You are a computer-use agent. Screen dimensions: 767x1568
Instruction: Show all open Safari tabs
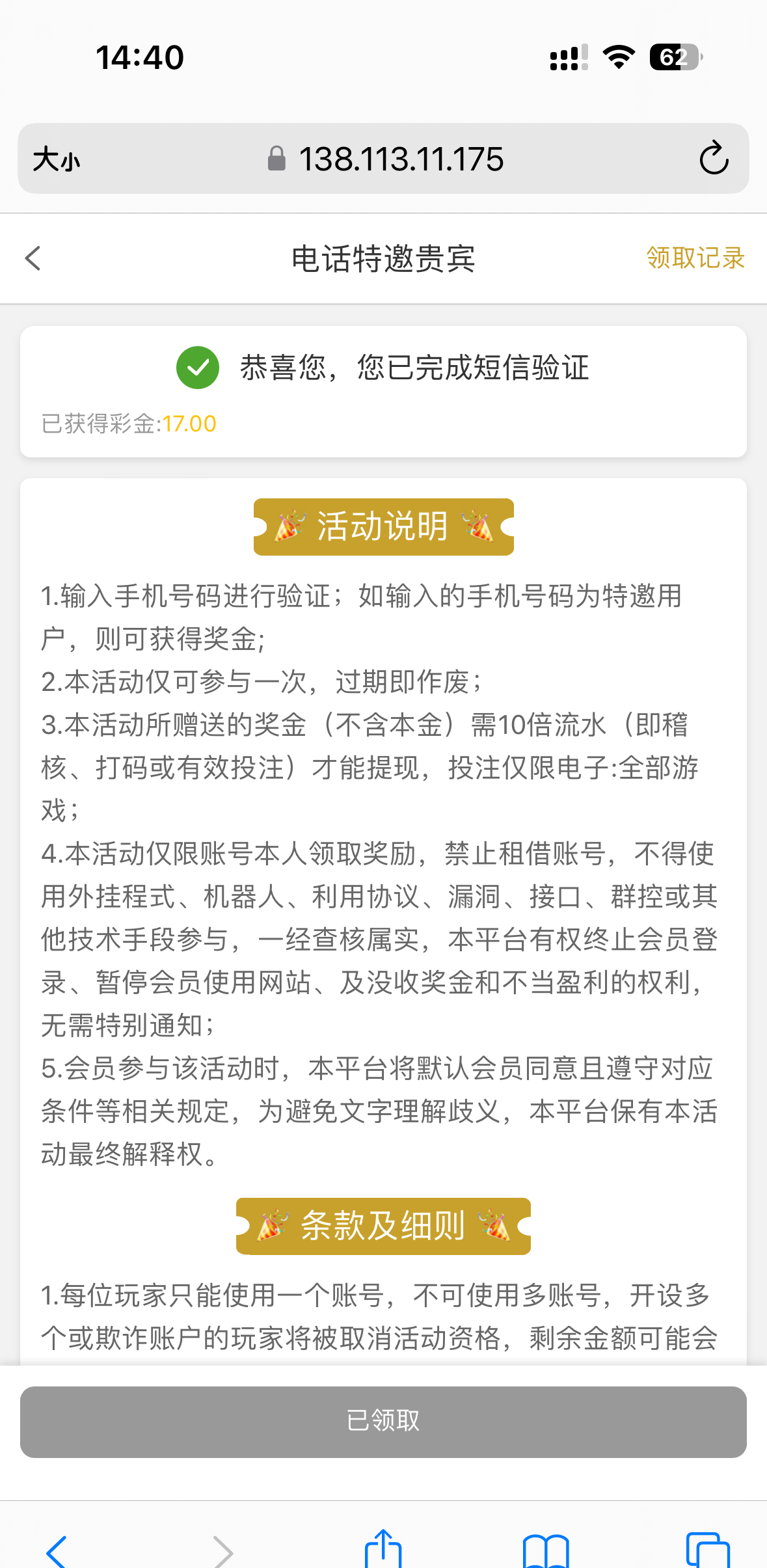point(708,1551)
